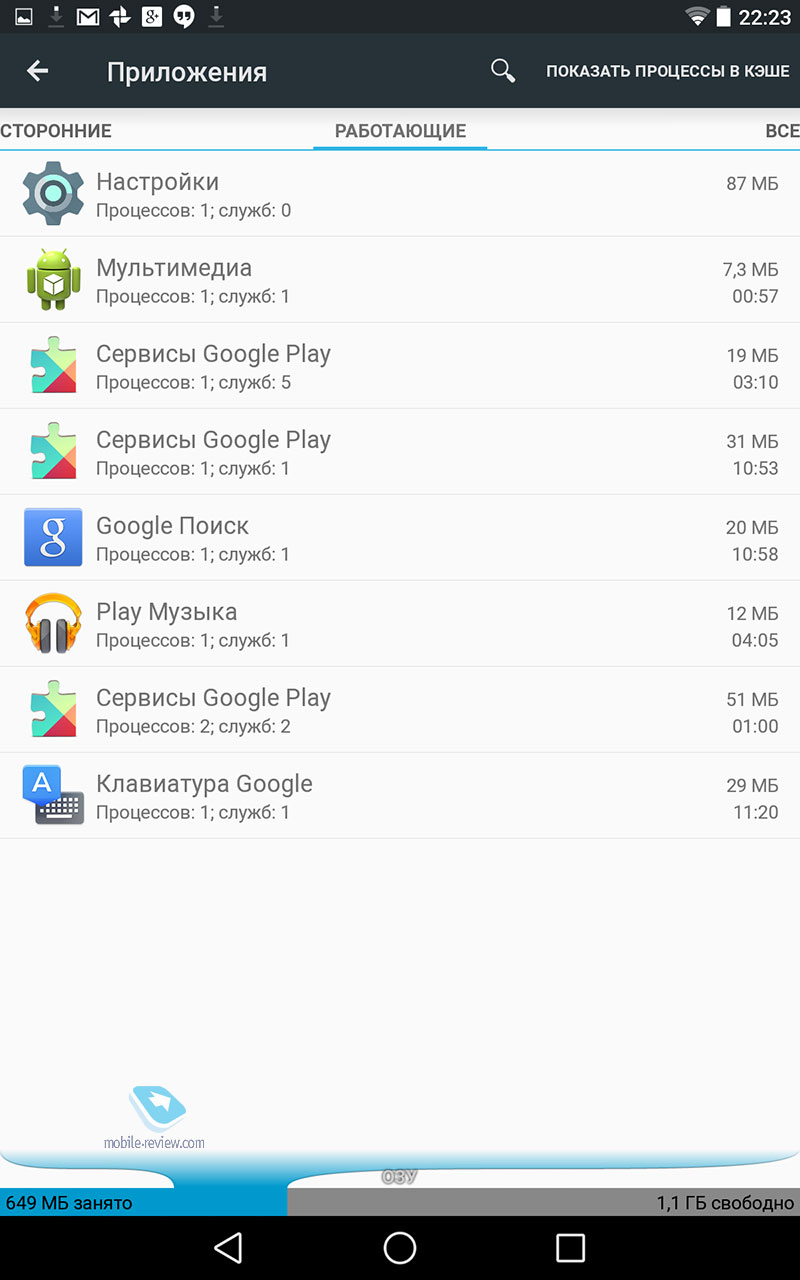
Task: Tap Показать процессы в кэше
Action: click(667, 72)
